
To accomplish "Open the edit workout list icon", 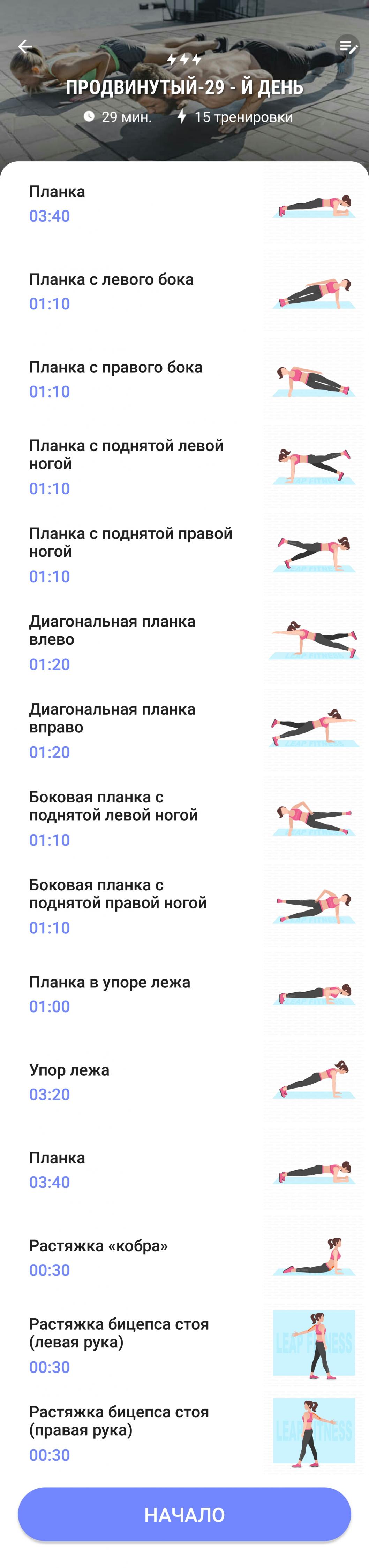I will point(348,47).
